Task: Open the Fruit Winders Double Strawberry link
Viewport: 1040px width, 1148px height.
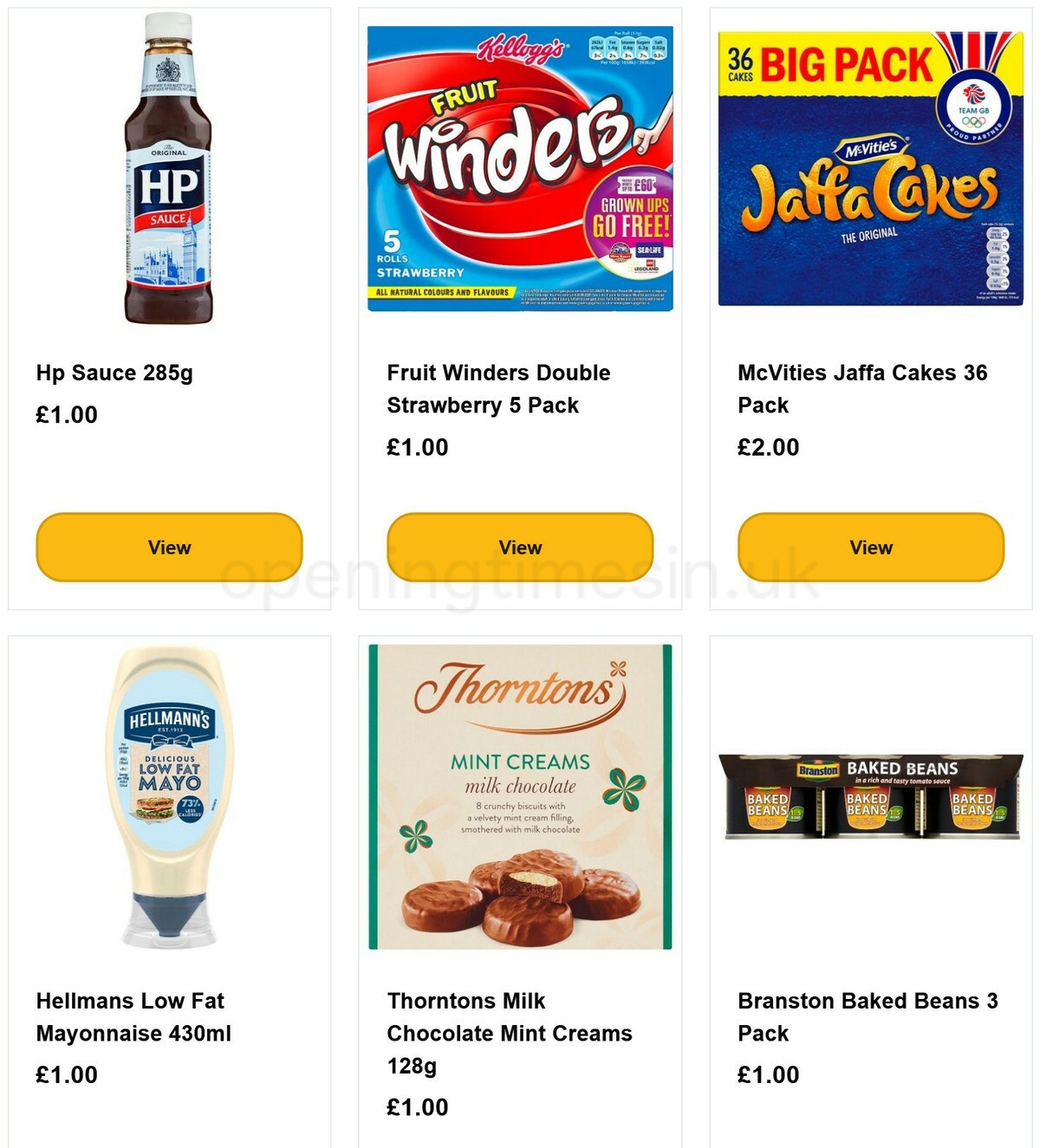Action: click(498, 388)
